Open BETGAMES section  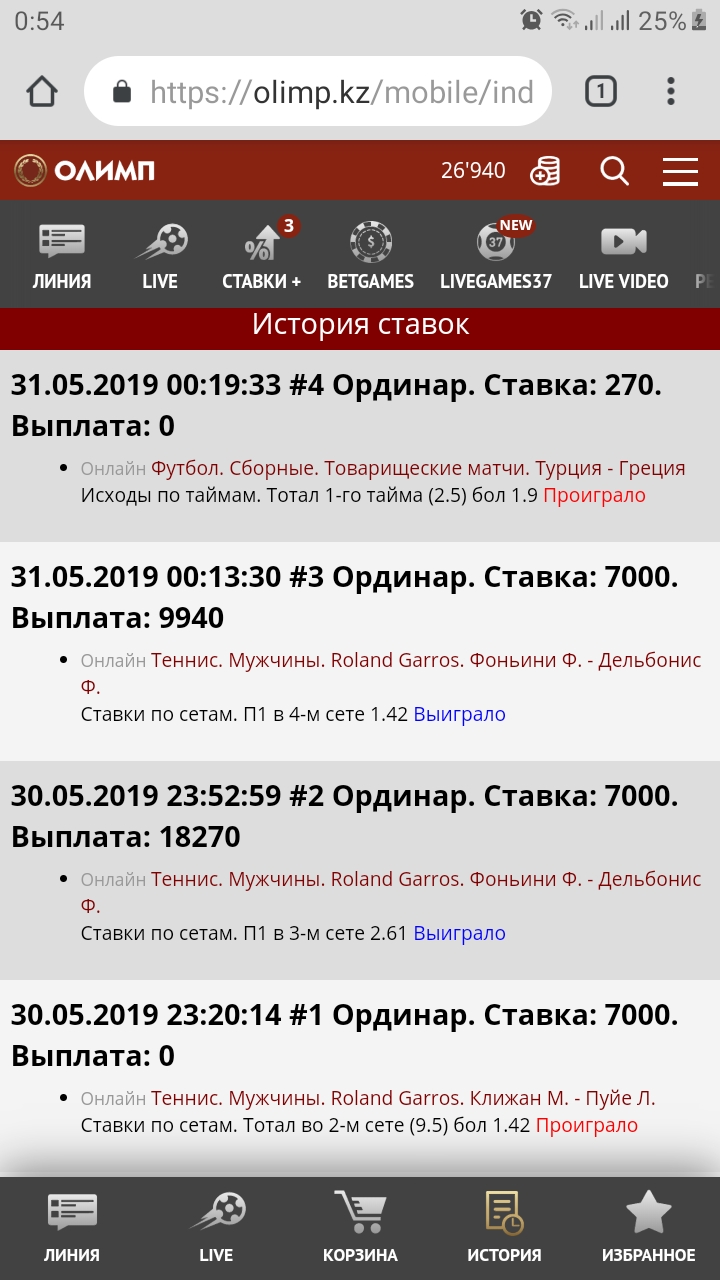tap(370, 256)
